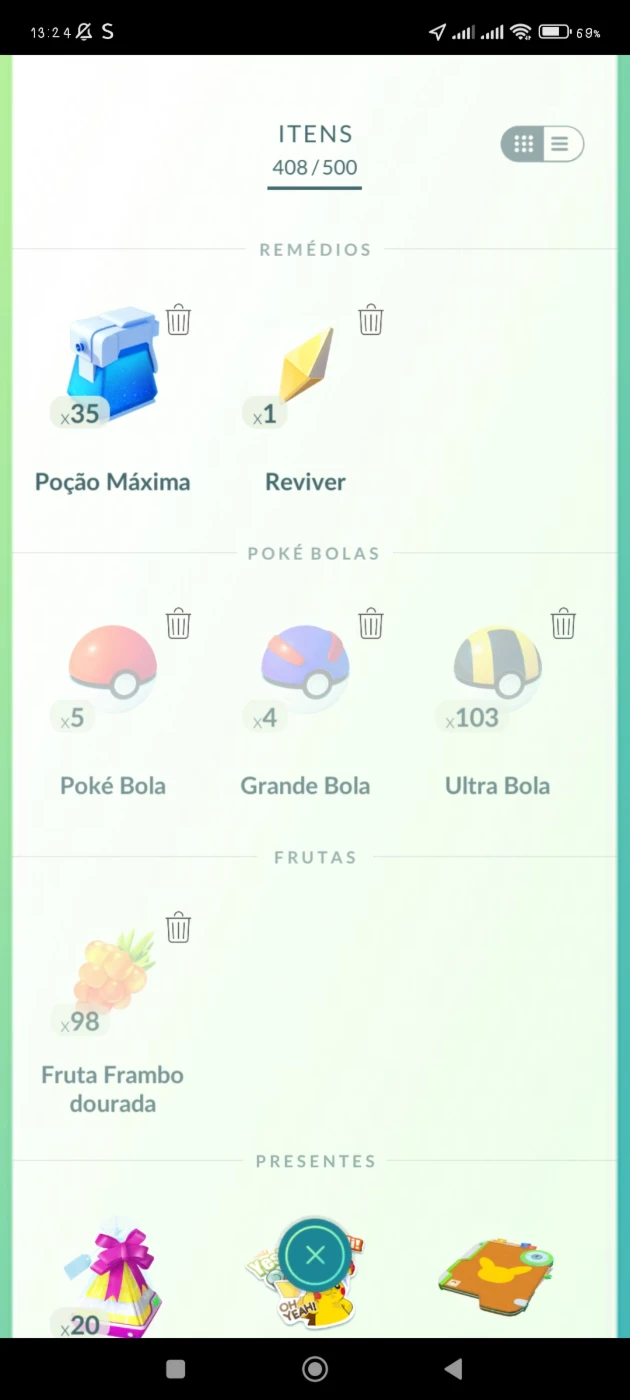Delete Poké Bola items via trash icon

178,623
